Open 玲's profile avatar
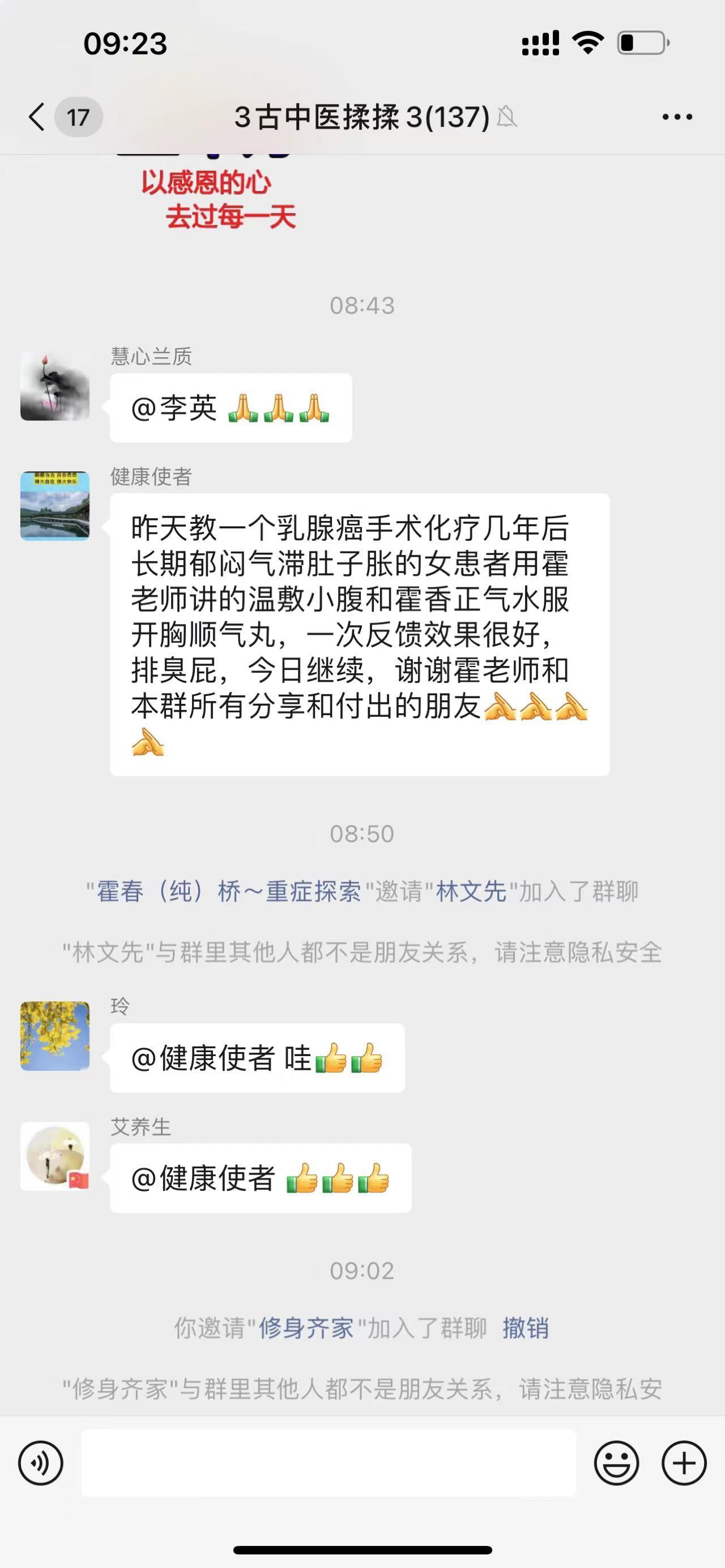The image size is (725, 1568). click(55, 1035)
